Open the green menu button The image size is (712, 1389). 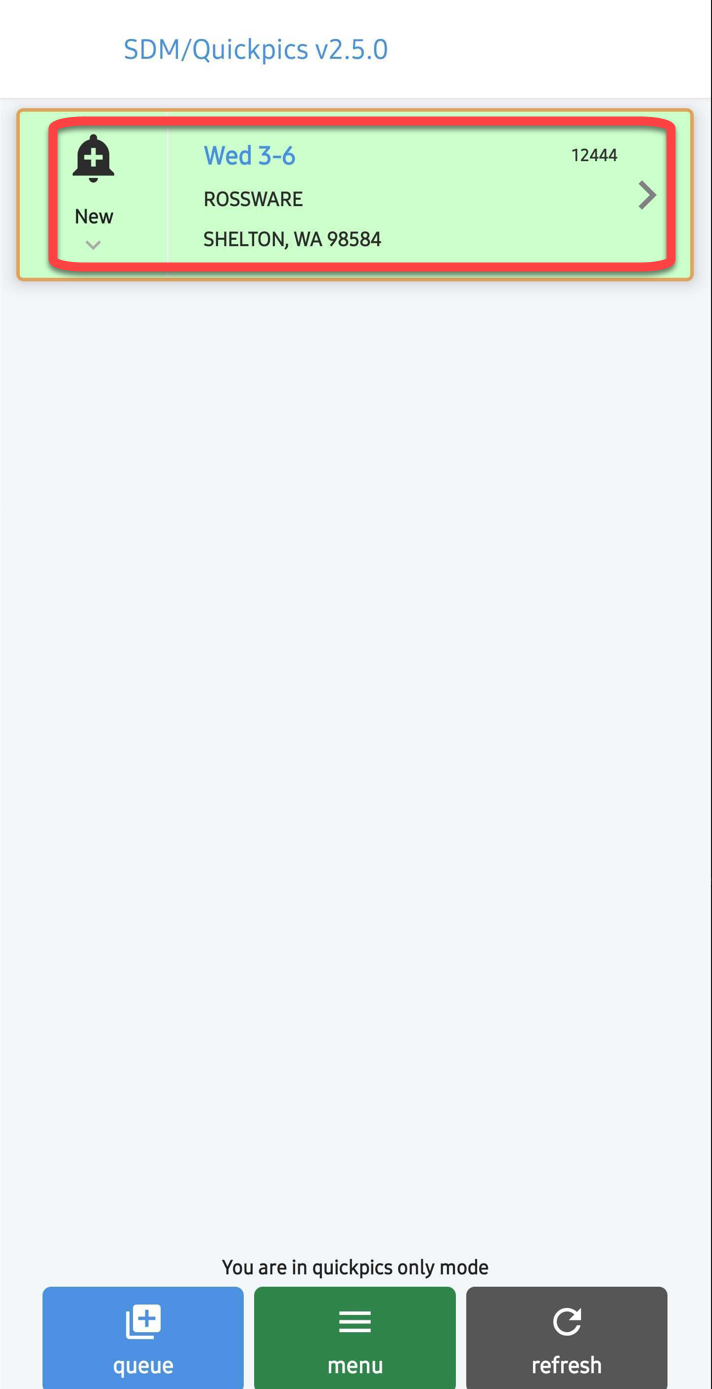click(x=355, y=1337)
